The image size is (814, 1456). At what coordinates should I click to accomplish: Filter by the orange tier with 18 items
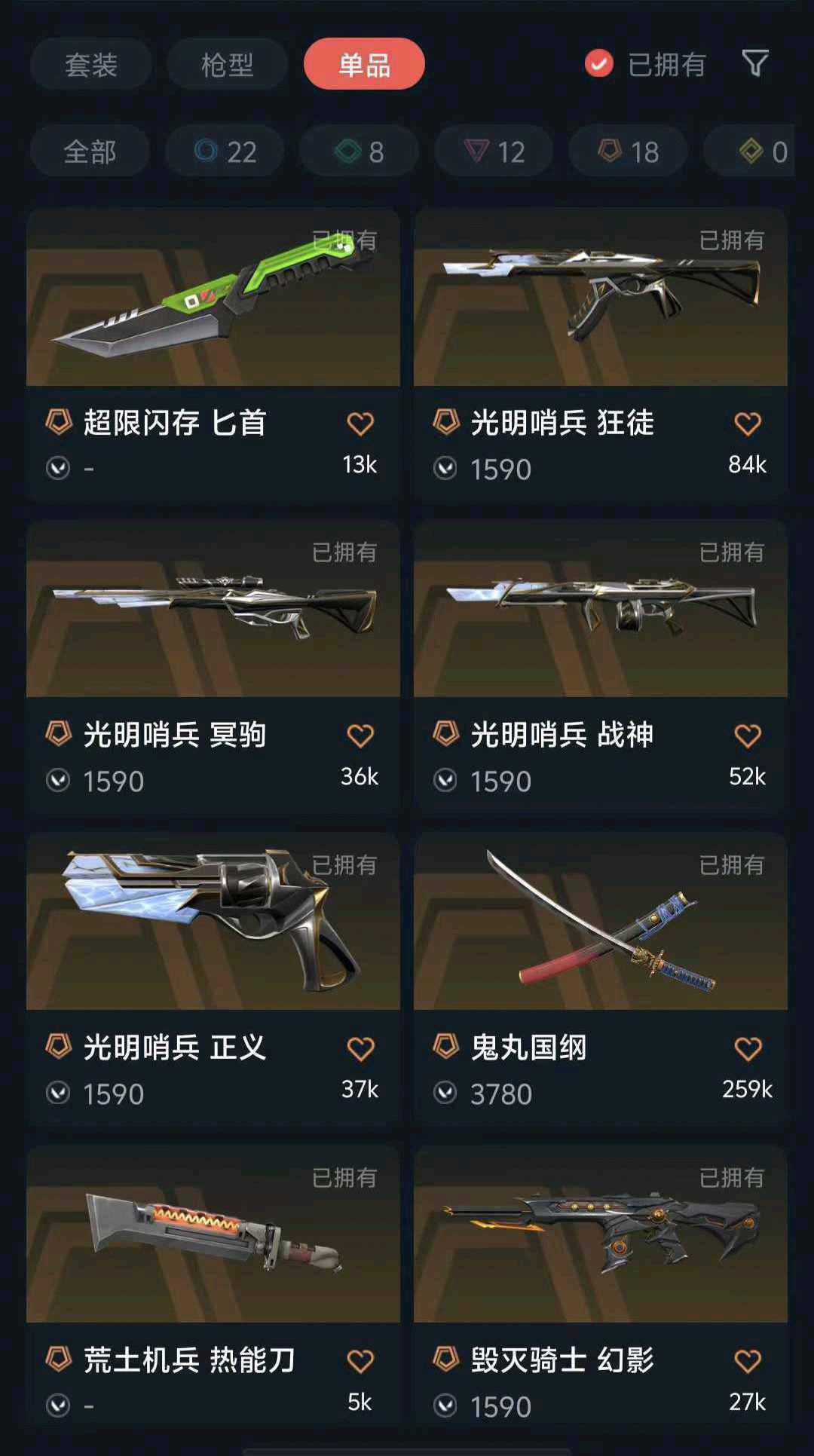628,151
